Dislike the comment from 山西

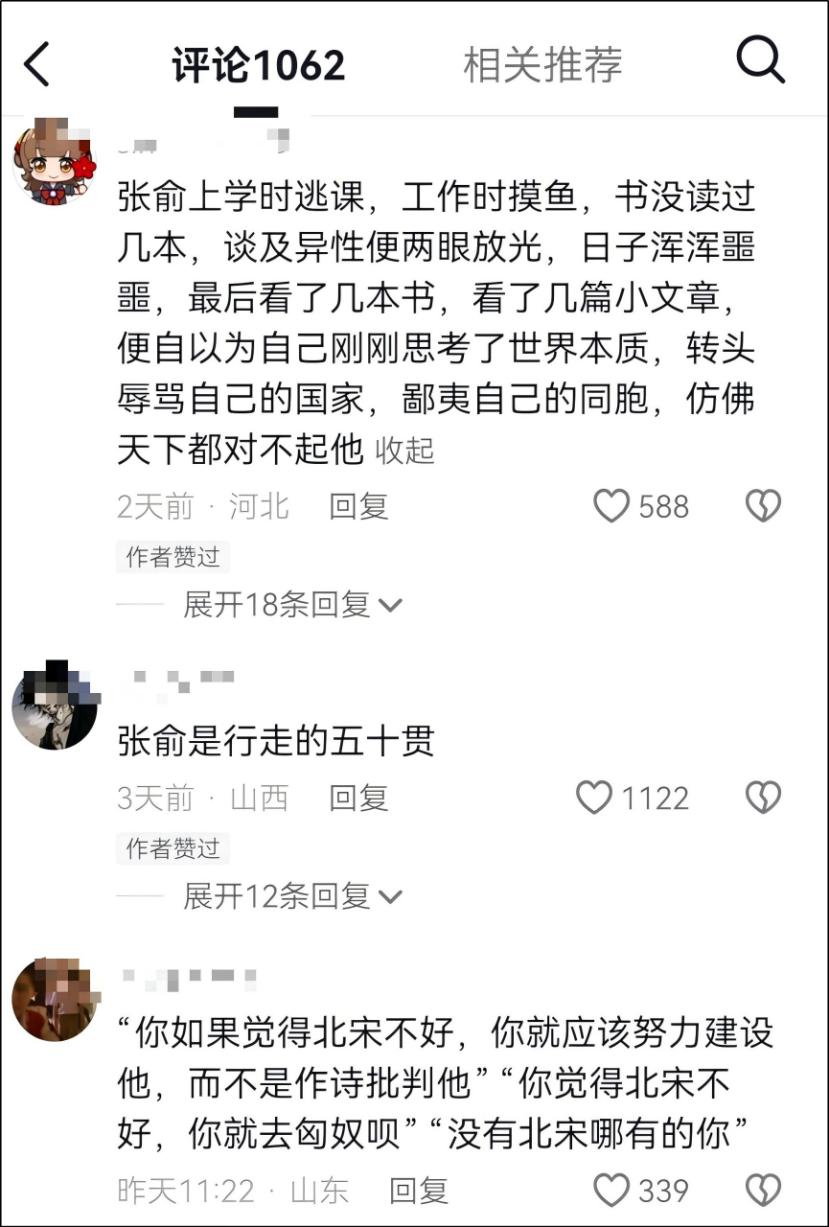[x=763, y=798]
